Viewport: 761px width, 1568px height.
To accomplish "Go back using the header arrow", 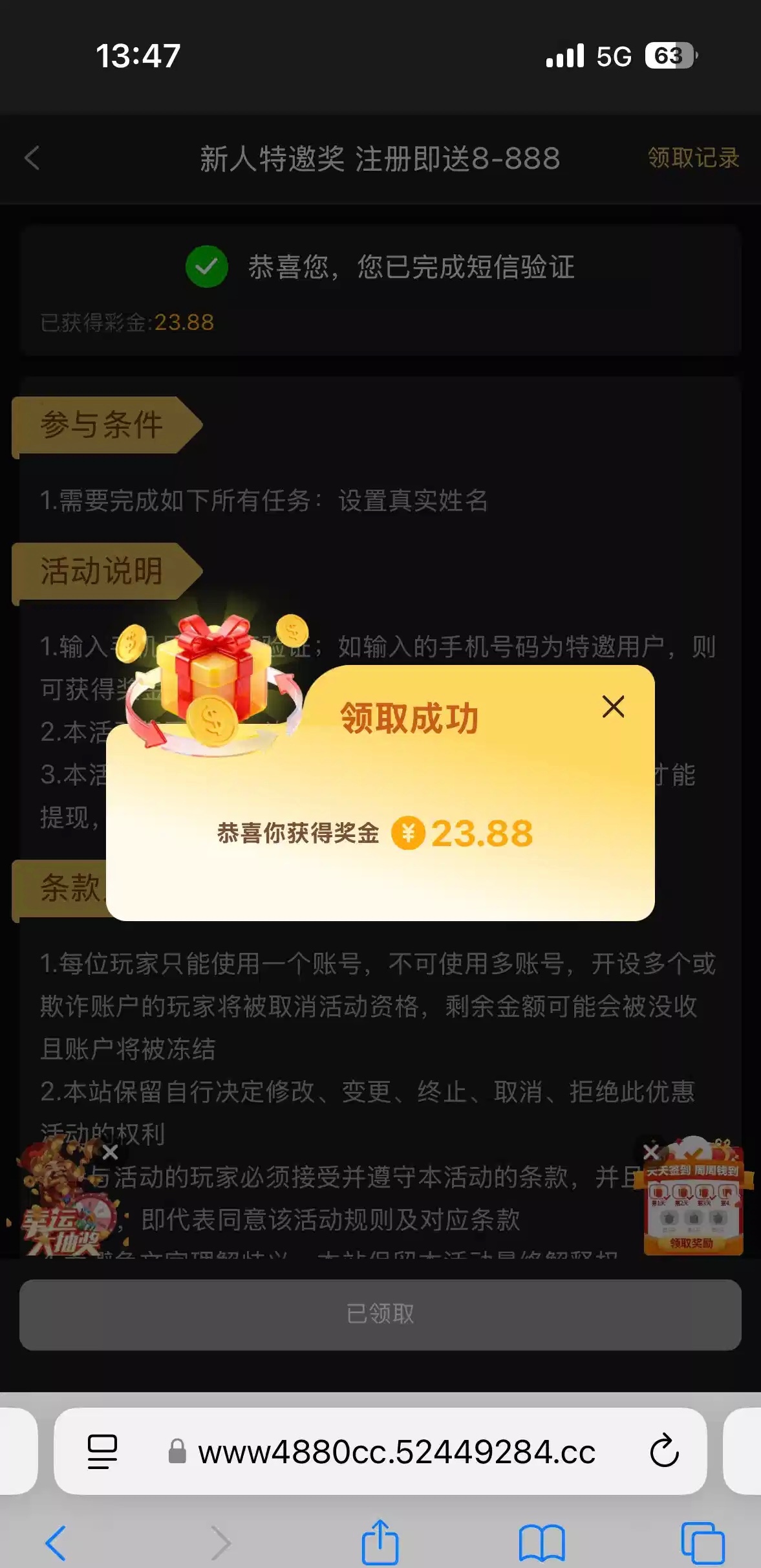I will pyautogui.click(x=32, y=158).
